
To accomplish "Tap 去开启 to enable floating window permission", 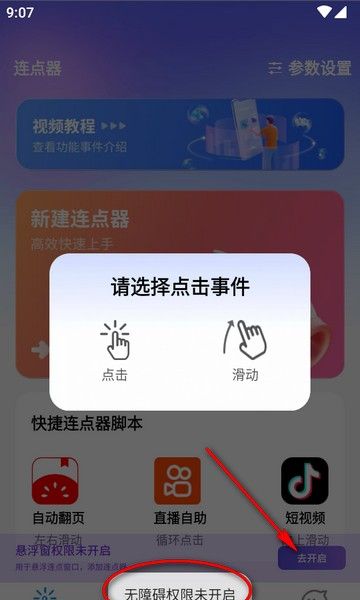I will [x=312, y=558].
